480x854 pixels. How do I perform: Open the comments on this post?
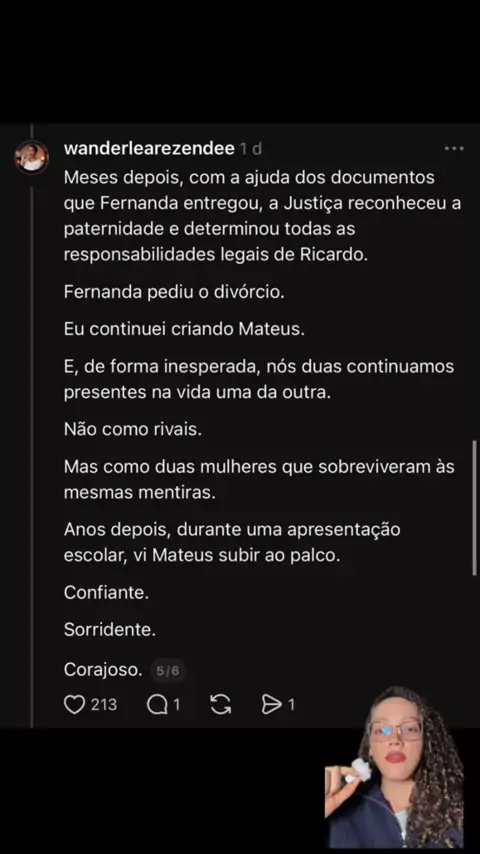(157, 704)
